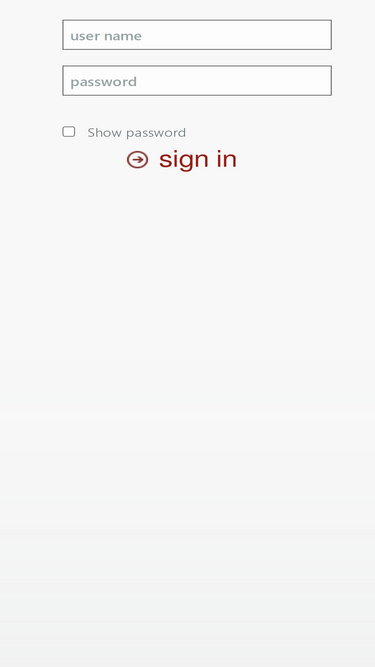Check the Show password box

coord(69,131)
